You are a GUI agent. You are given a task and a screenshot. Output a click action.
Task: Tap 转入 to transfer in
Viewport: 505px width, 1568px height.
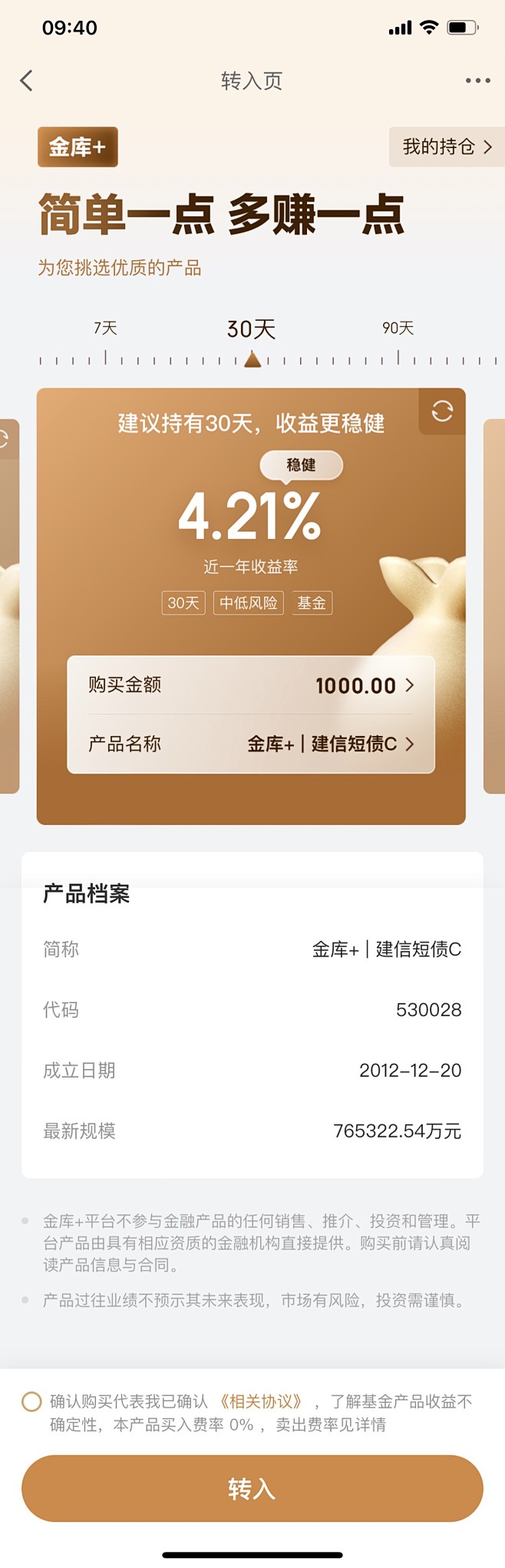(x=252, y=1489)
